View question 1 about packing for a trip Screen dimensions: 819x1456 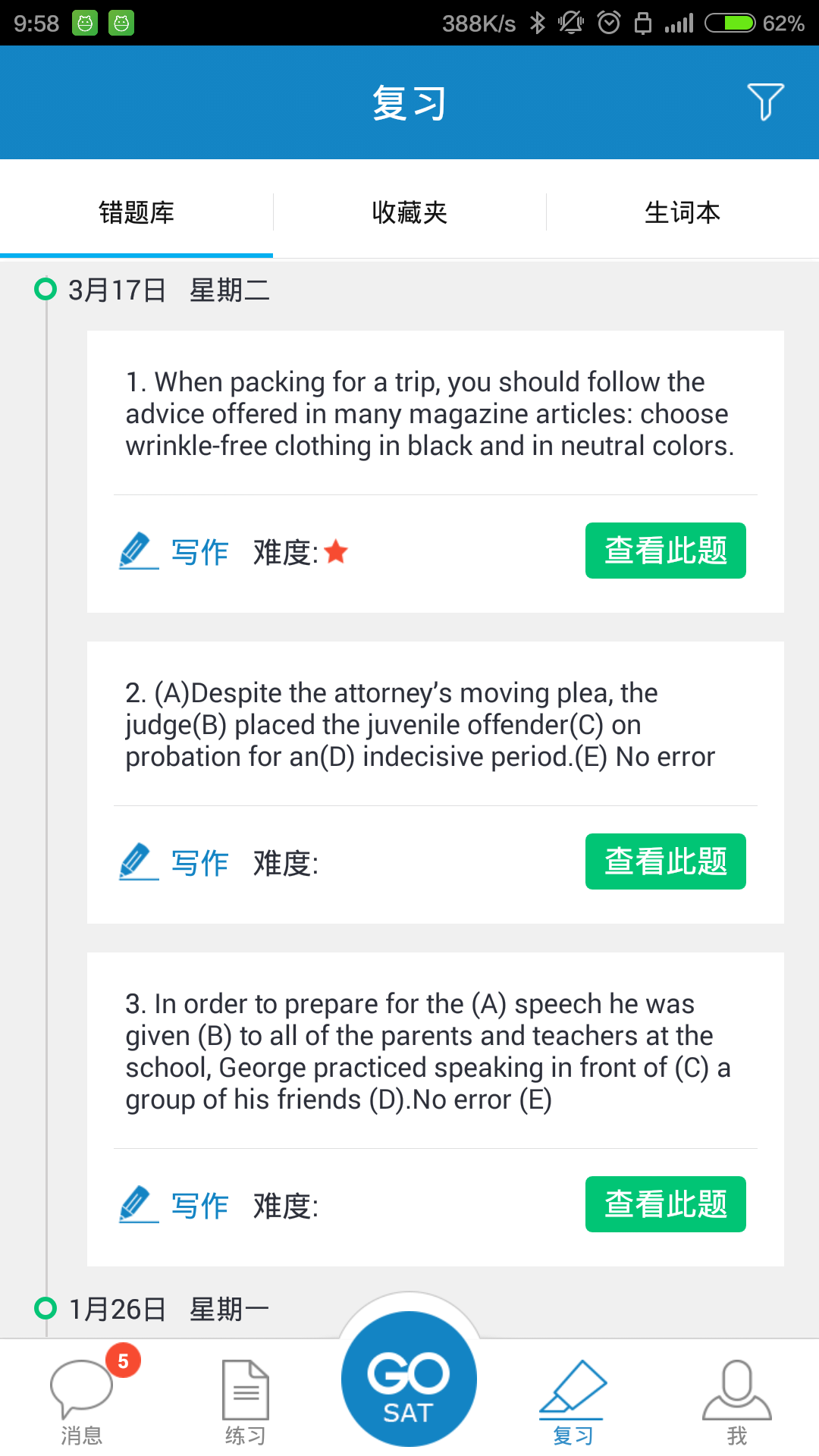pos(665,551)
